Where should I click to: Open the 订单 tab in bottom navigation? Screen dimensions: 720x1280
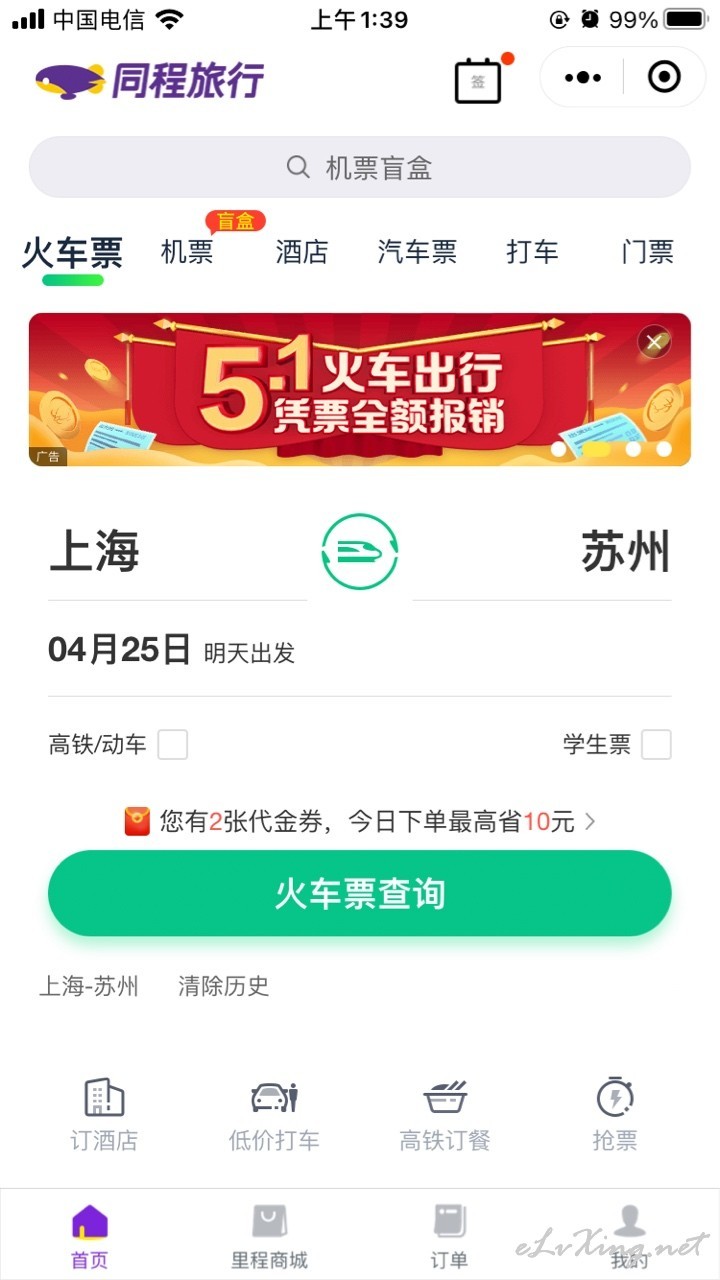click(x=449, y=1236)
